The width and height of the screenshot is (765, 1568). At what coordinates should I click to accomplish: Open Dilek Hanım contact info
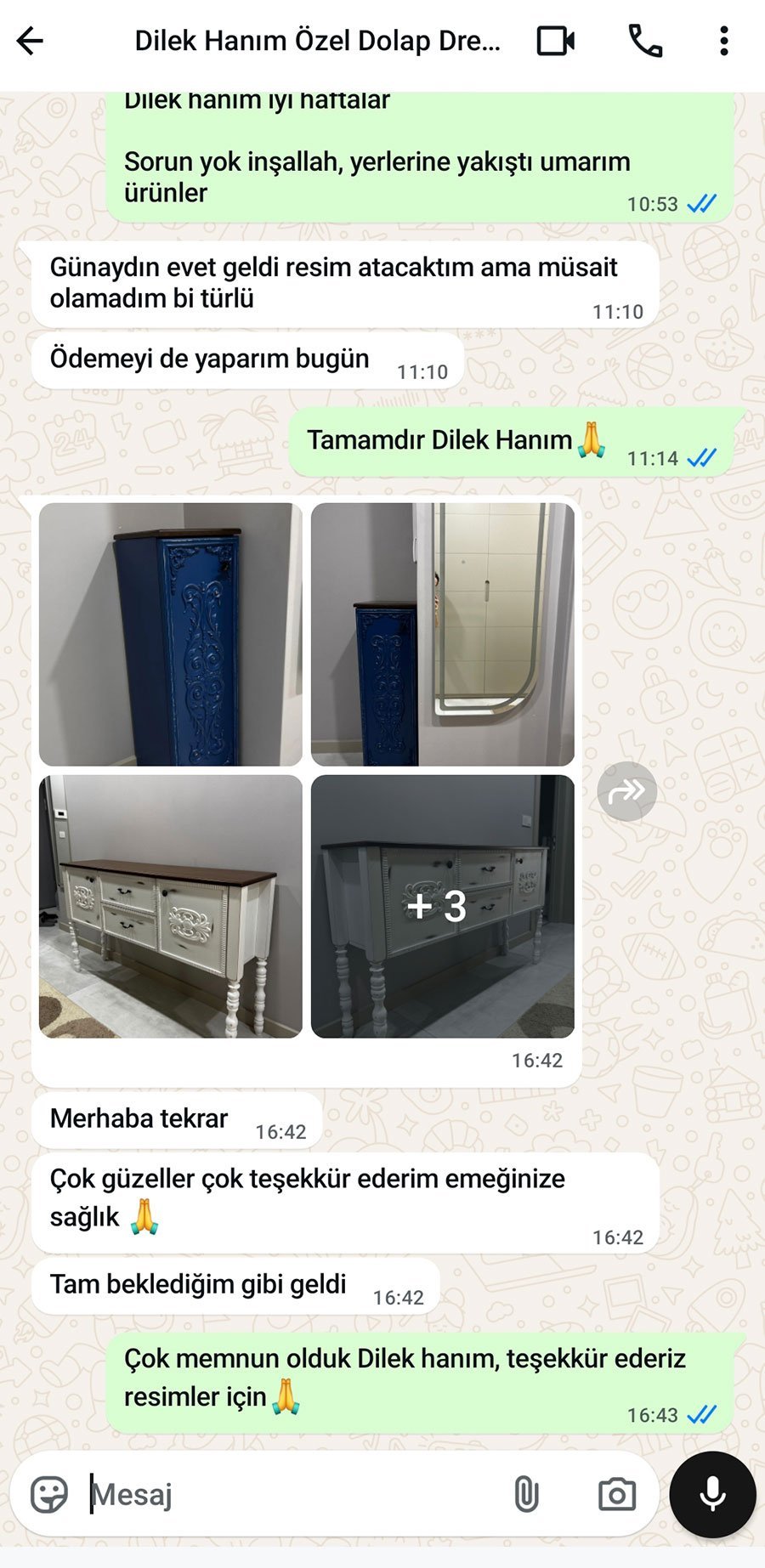(x=317, y=41)
